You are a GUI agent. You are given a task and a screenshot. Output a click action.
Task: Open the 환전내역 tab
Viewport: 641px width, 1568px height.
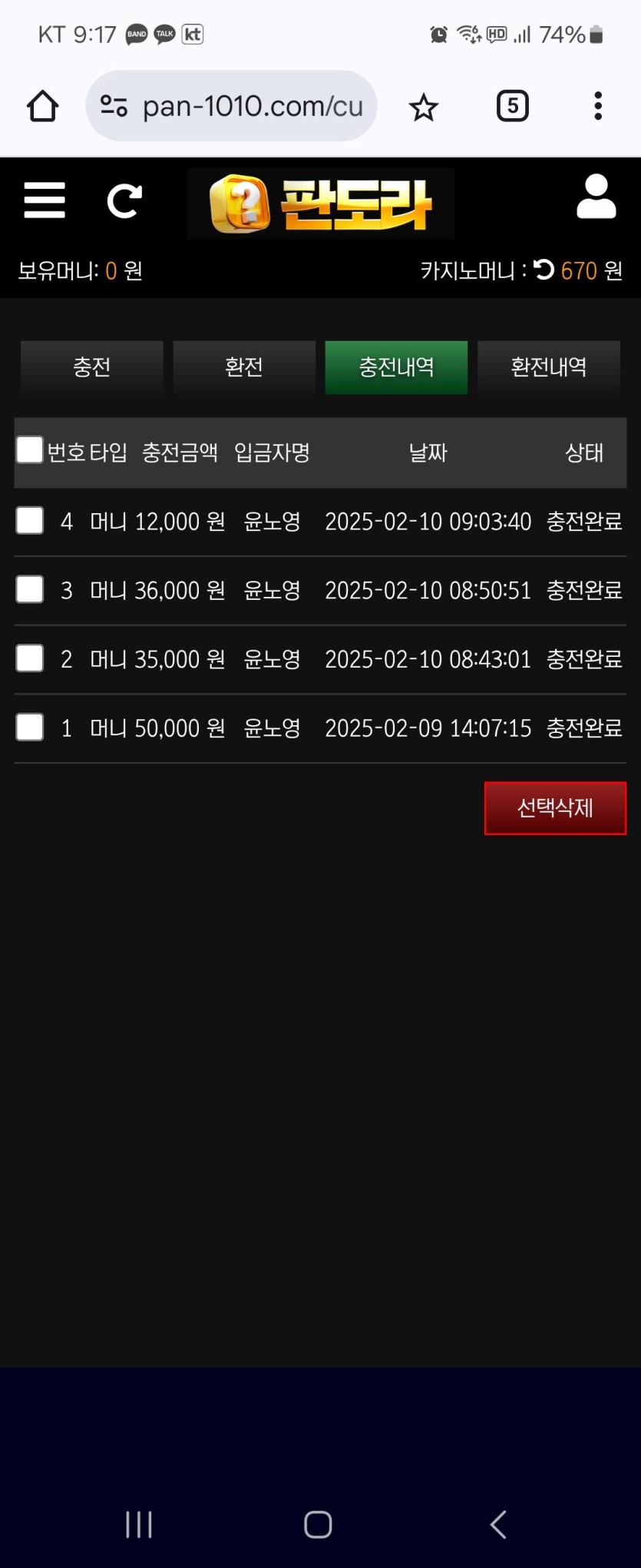548,367
